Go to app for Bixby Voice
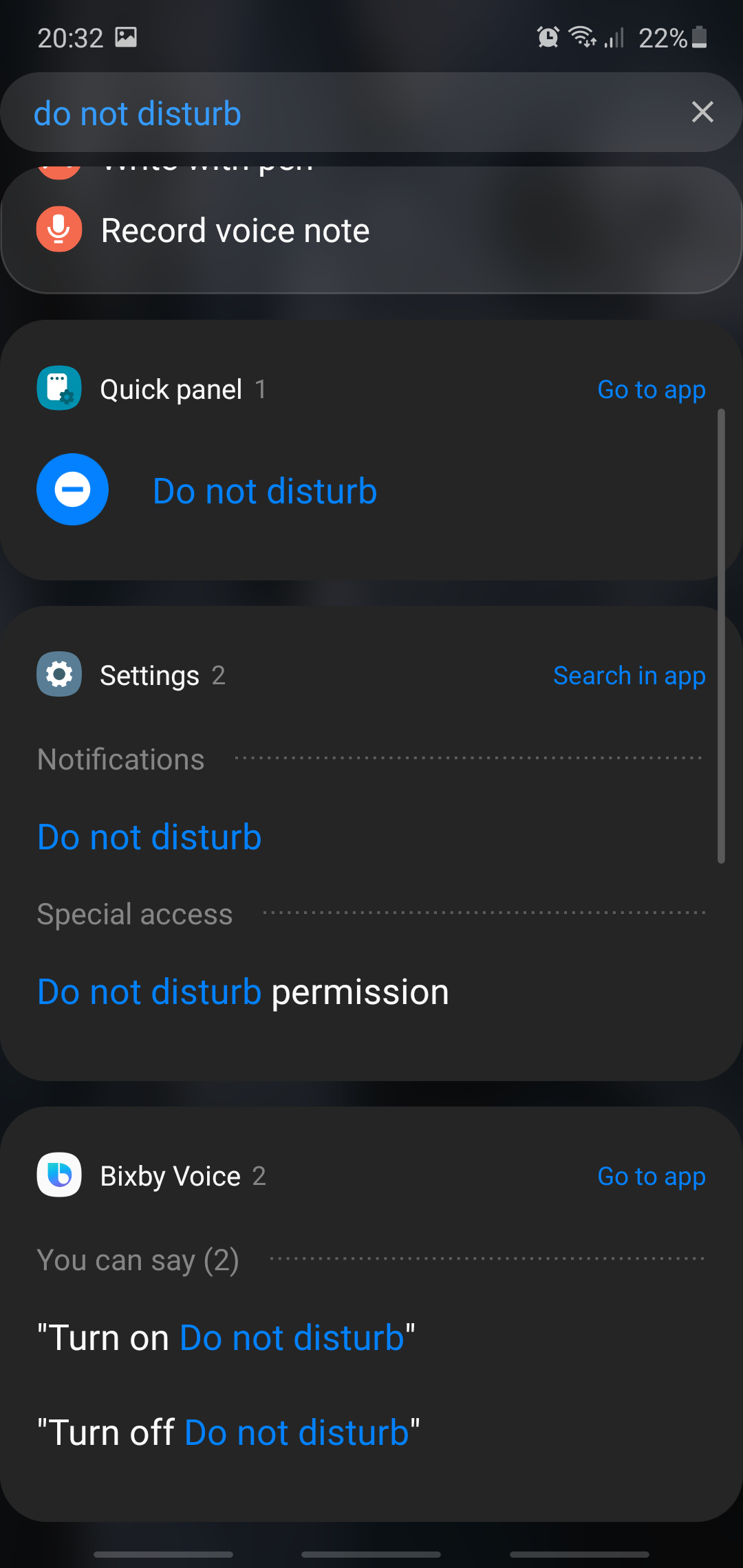 click(651, 1177)
